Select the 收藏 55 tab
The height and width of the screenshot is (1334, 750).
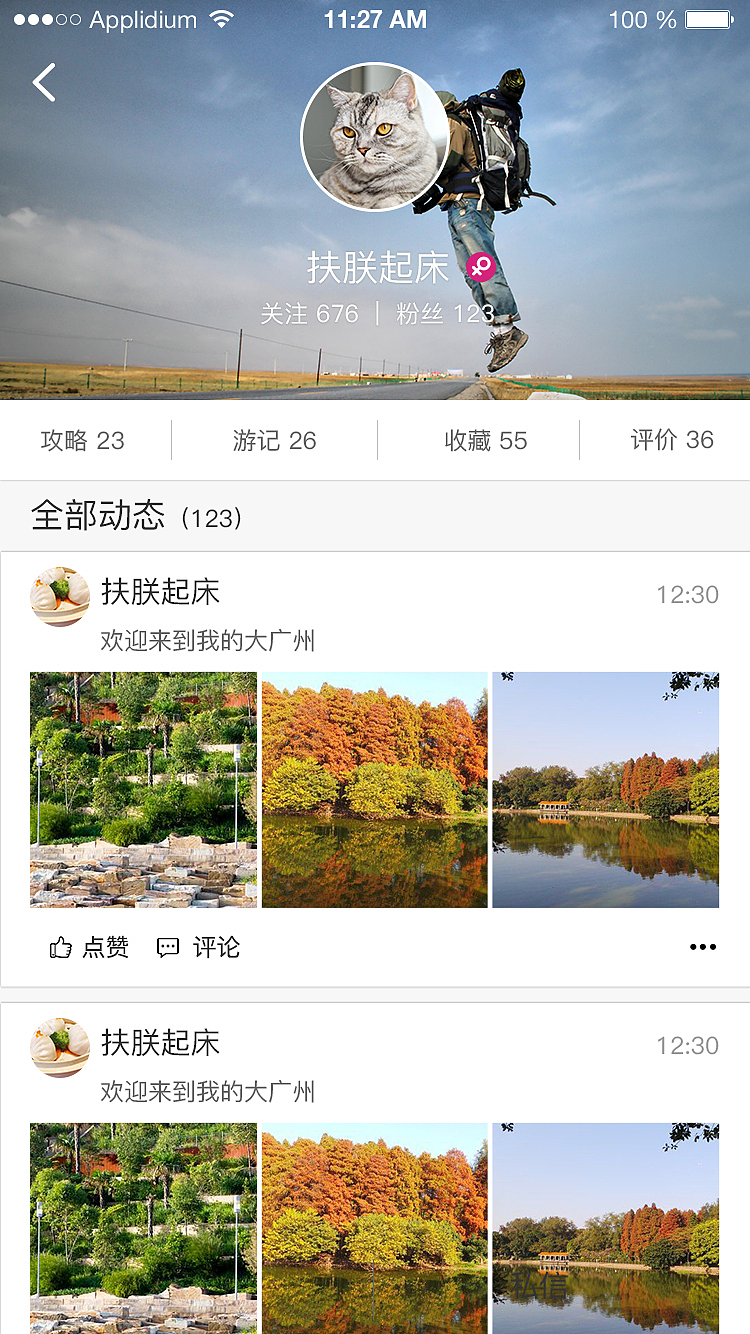coord(485,440)
